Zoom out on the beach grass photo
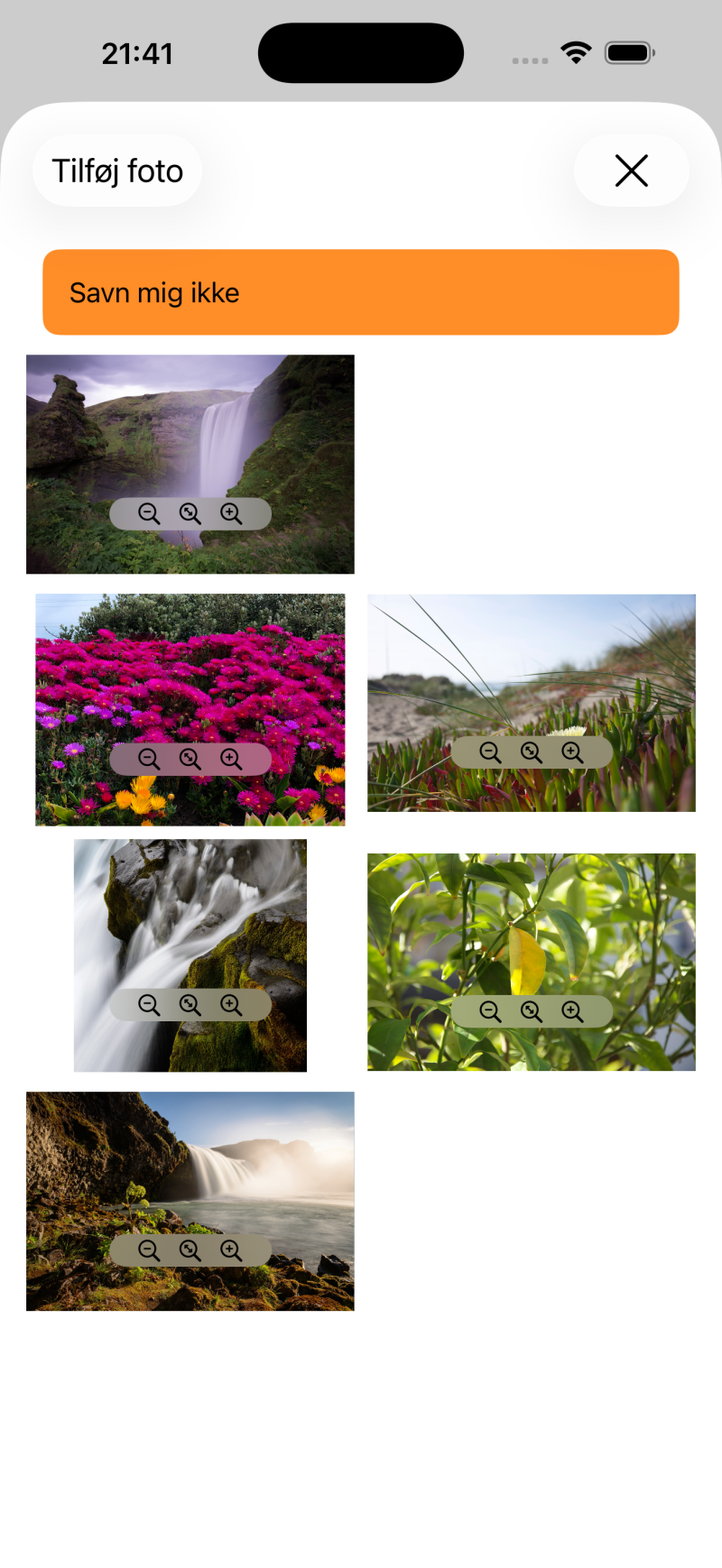The image size is (722, 1568). [x=490, y=752]
